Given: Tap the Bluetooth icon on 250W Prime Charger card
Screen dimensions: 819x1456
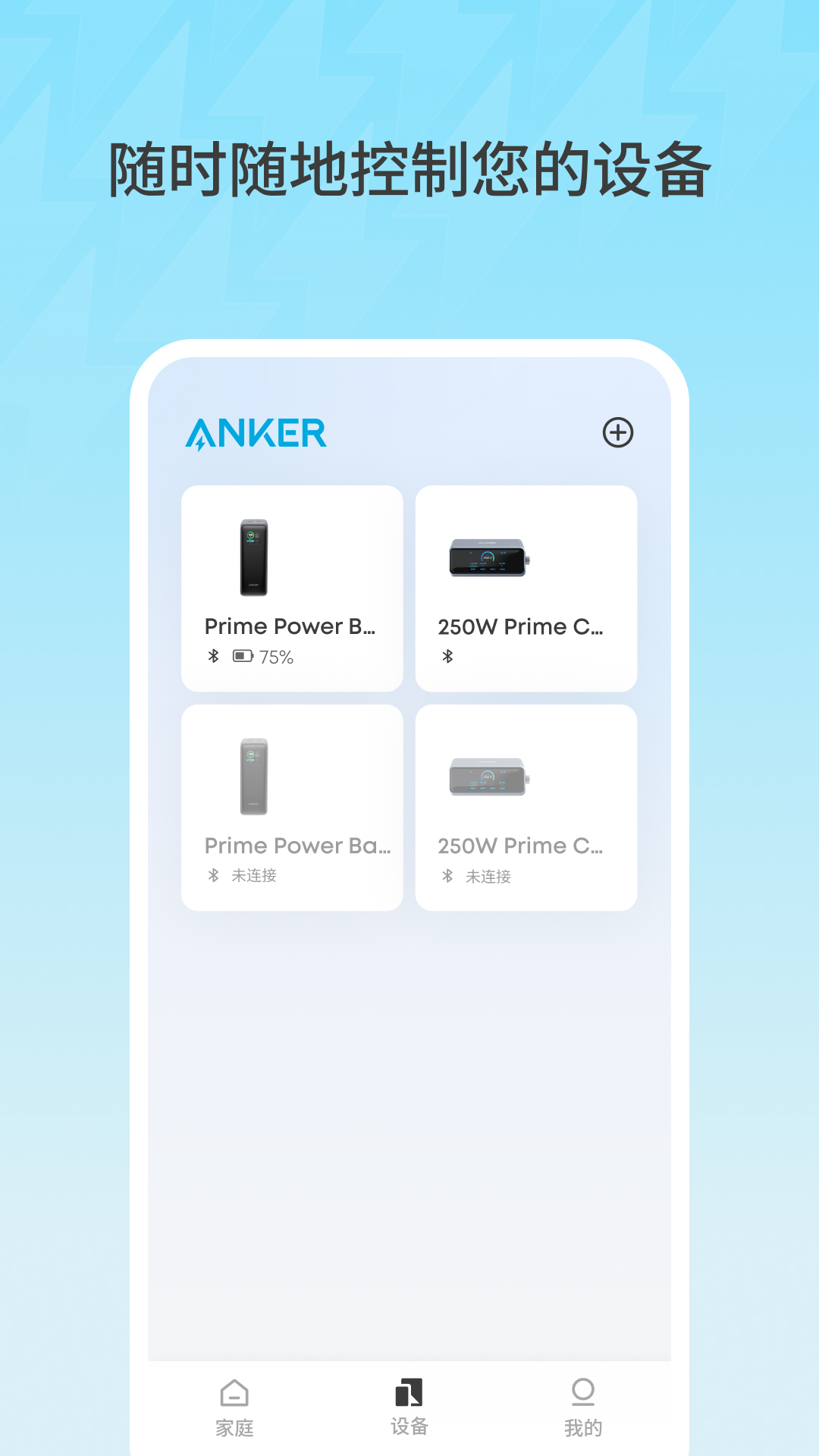Looking at the screenshot, I should [448, 657].
